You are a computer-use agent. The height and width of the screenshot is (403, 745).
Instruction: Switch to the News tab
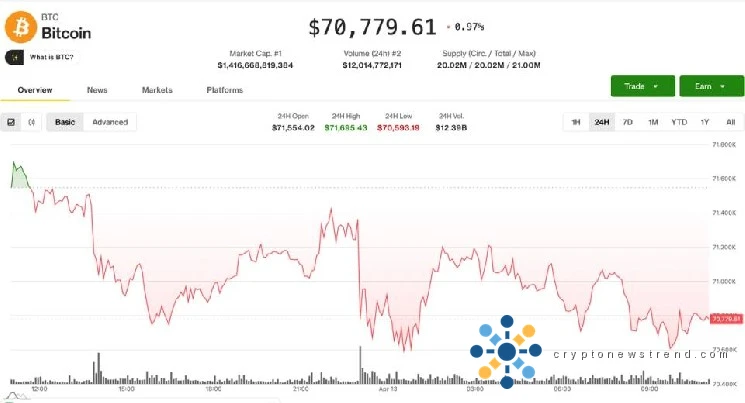(97, 90)
